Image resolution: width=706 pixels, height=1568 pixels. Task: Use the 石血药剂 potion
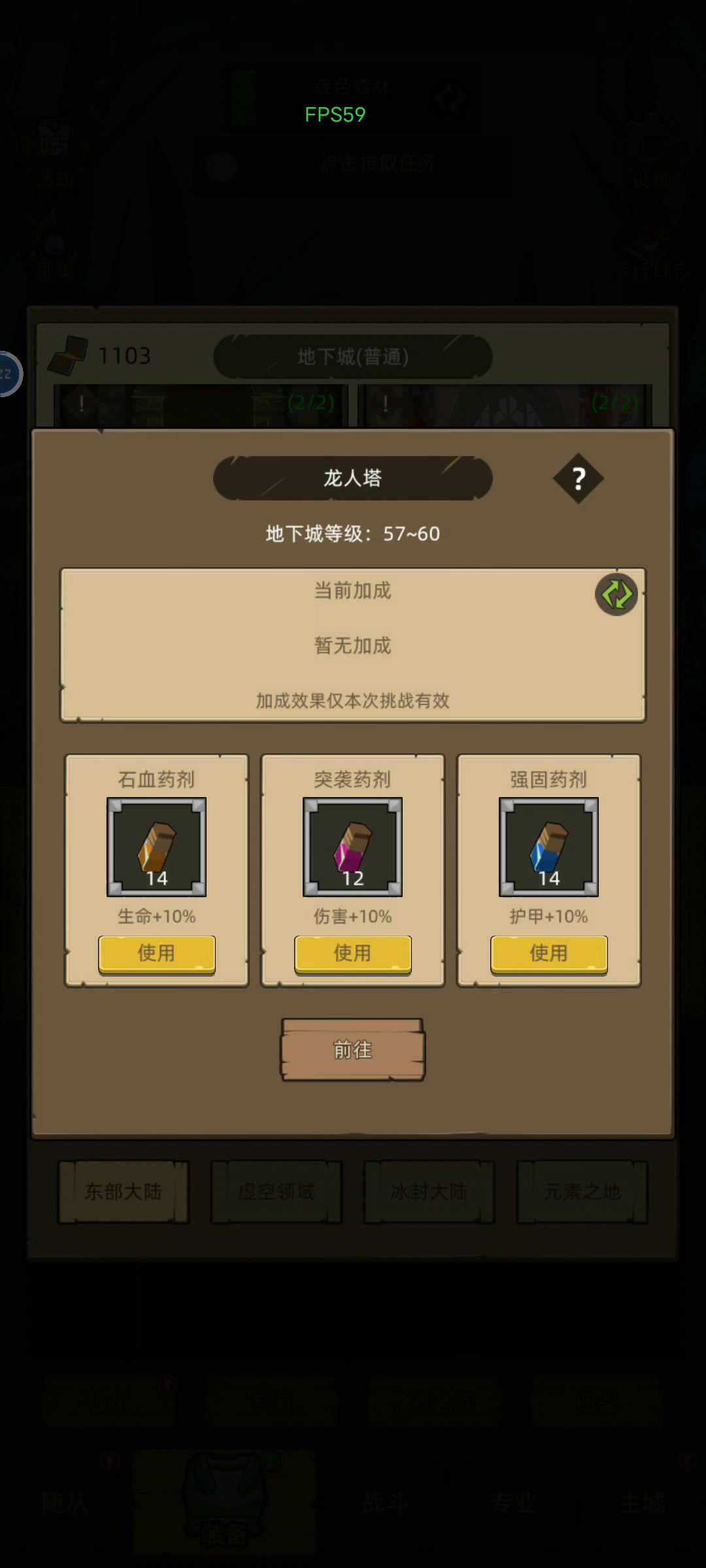[157, 954]
